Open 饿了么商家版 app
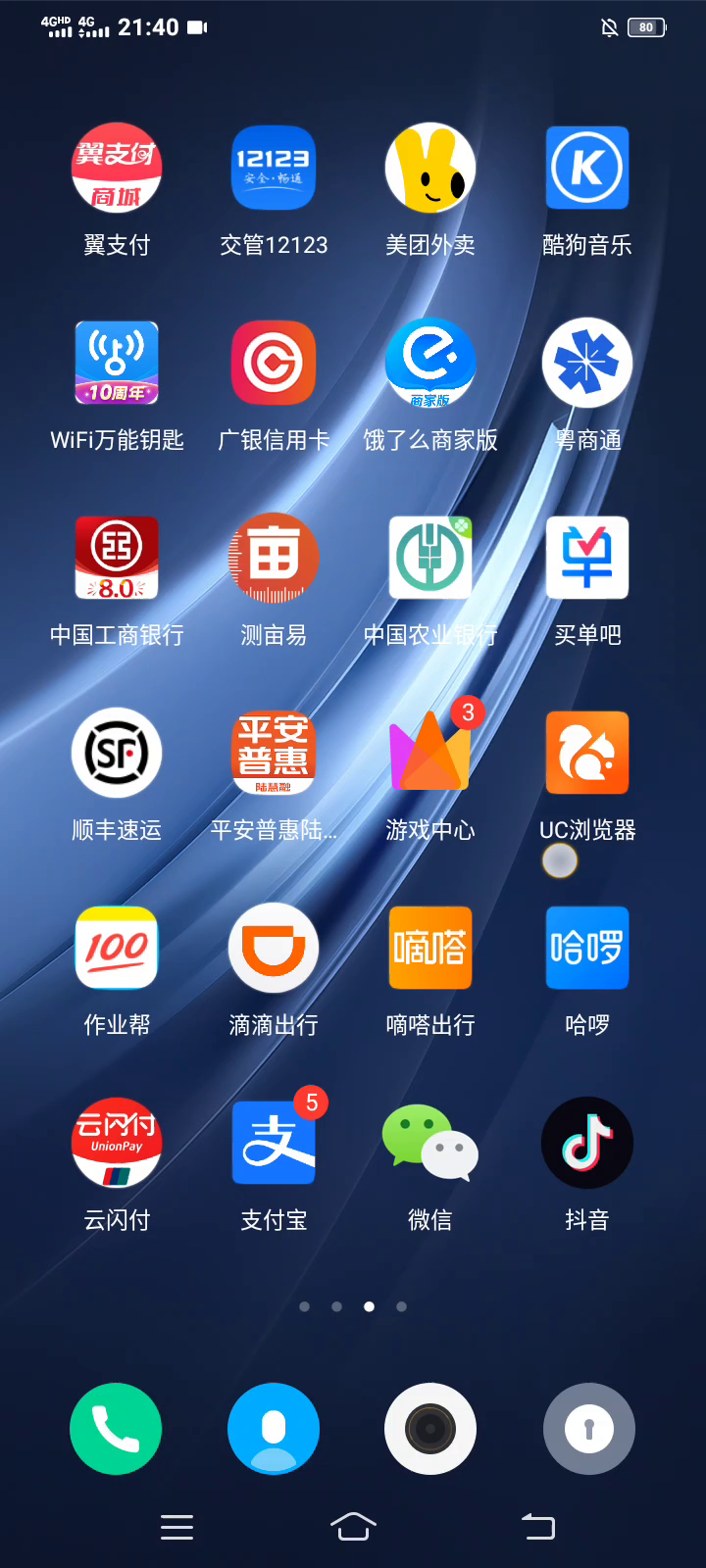 tap(430, 363)
